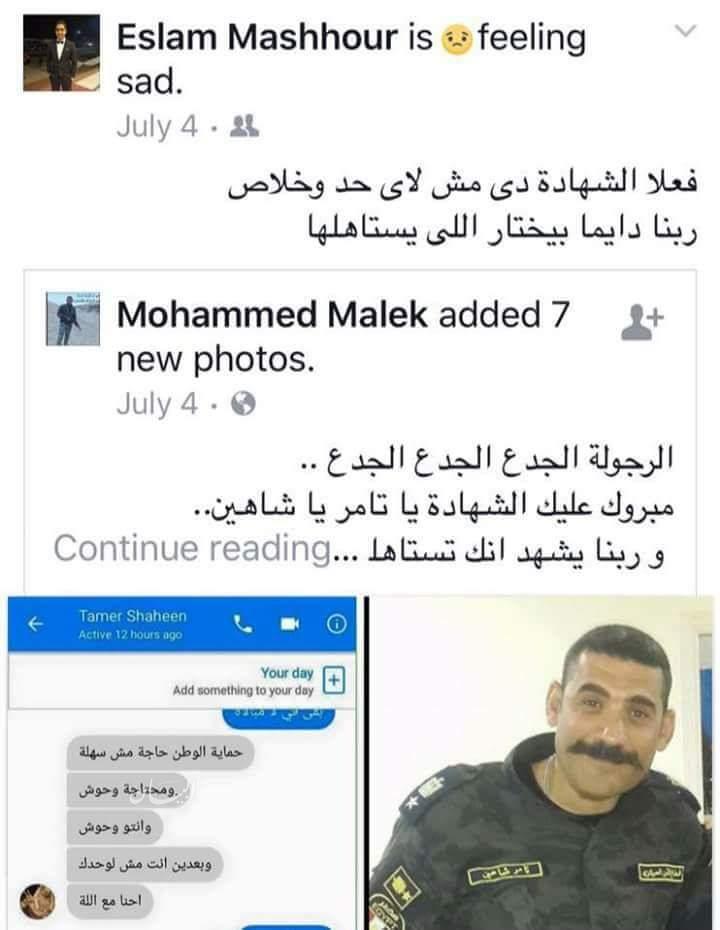The width and height of the screenshot is (720, 930).
Task: Open the Messenger chat screenshot photo
Action: [x=182, y=762]
